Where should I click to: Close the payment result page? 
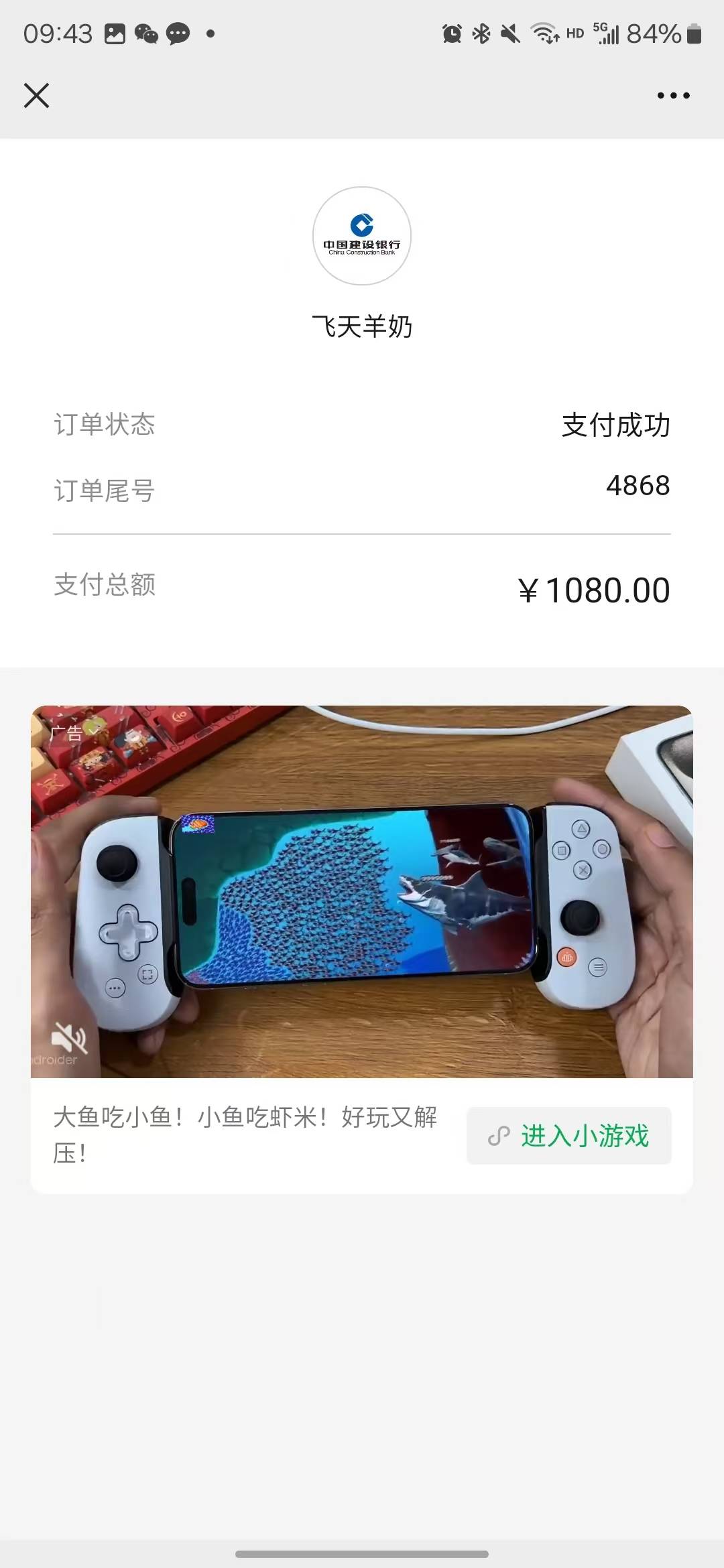click(37, 95)
